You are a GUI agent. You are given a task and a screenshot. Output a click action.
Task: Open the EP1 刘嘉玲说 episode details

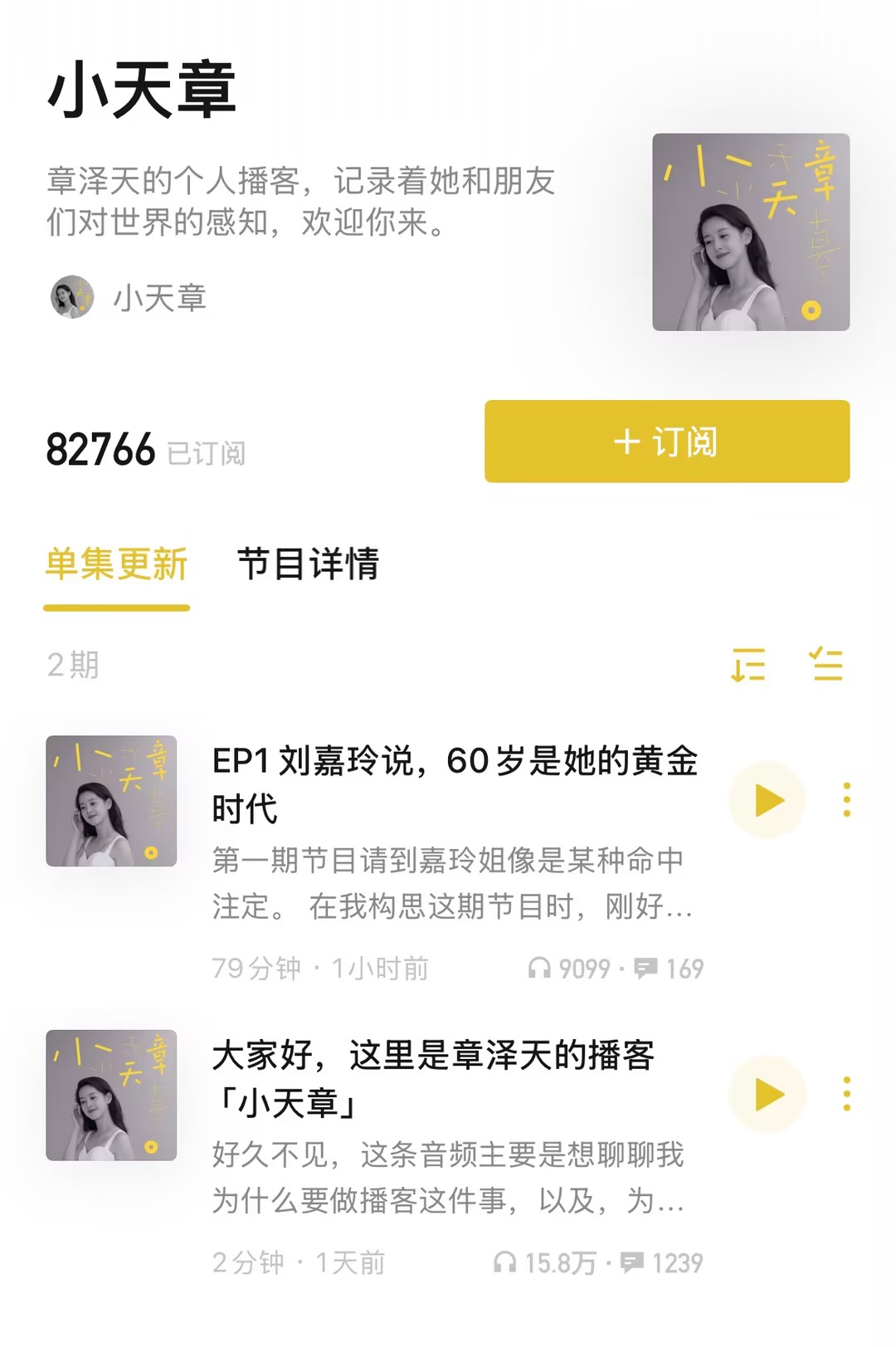coord(455,784)
